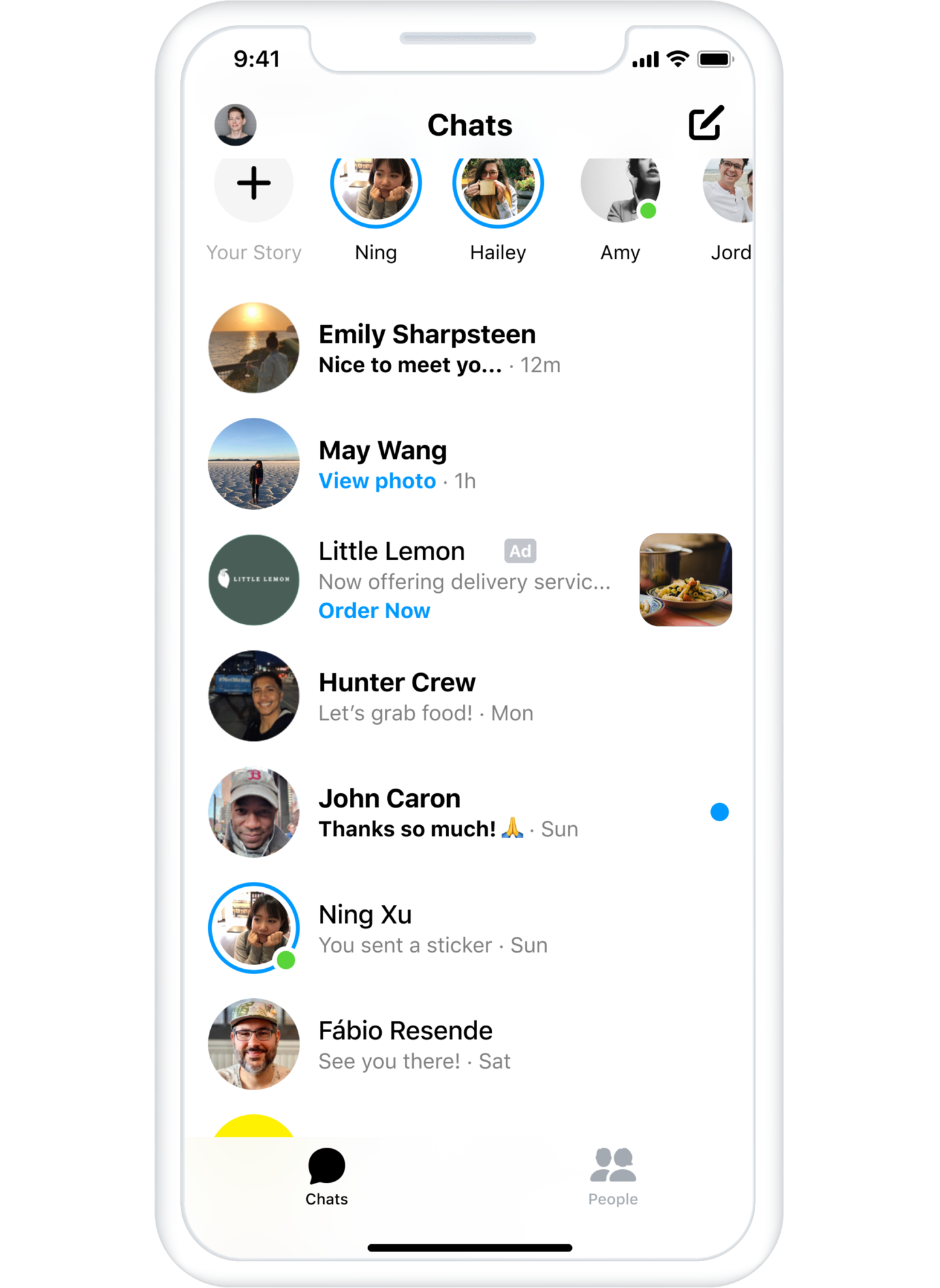Select the Chats tab
Screen dimensions: 940x1288
coord(326,1176)
